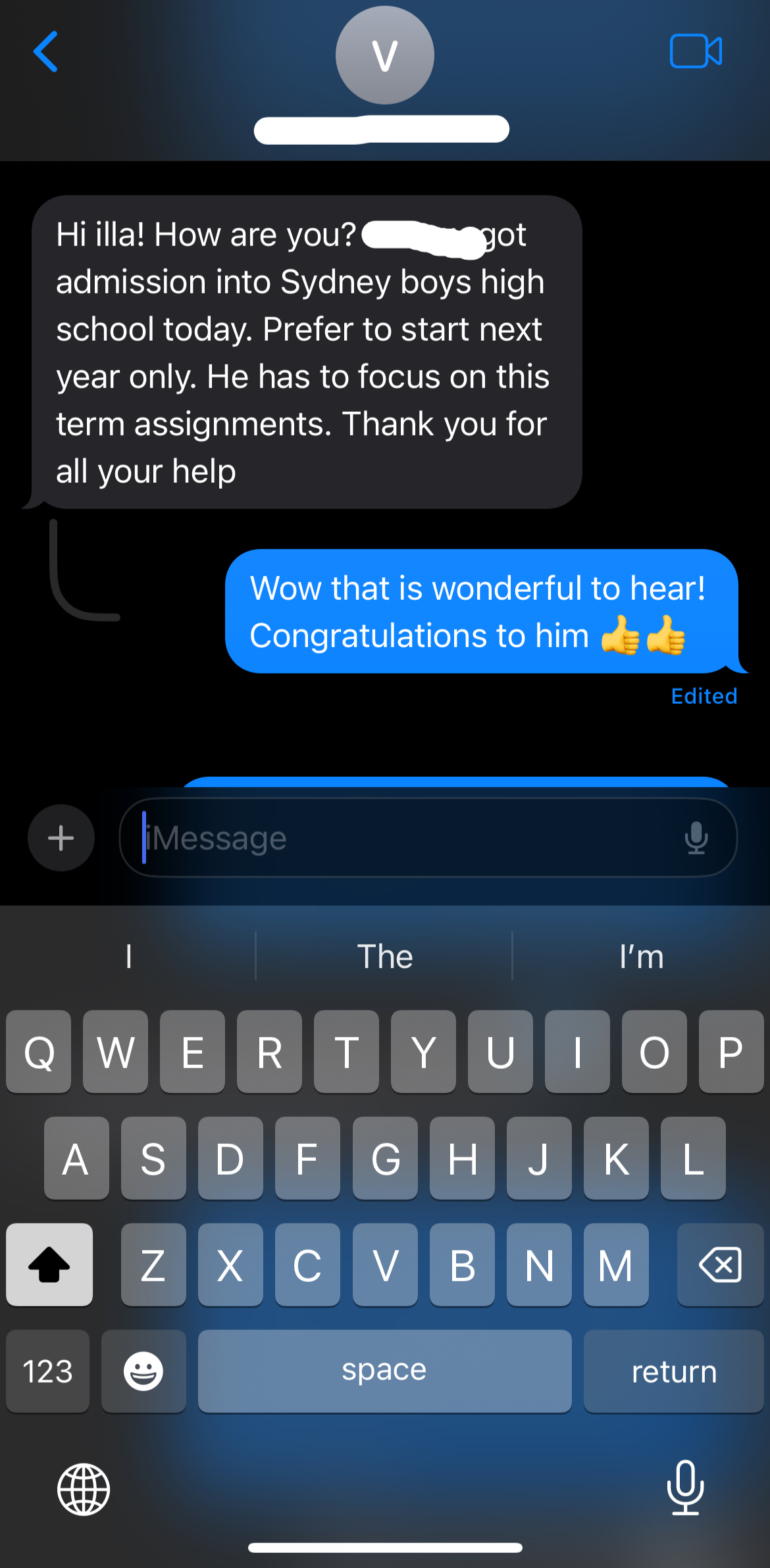Go back to the conversations list
This screenshot has height=1568, width=770.
coord(45,52)
